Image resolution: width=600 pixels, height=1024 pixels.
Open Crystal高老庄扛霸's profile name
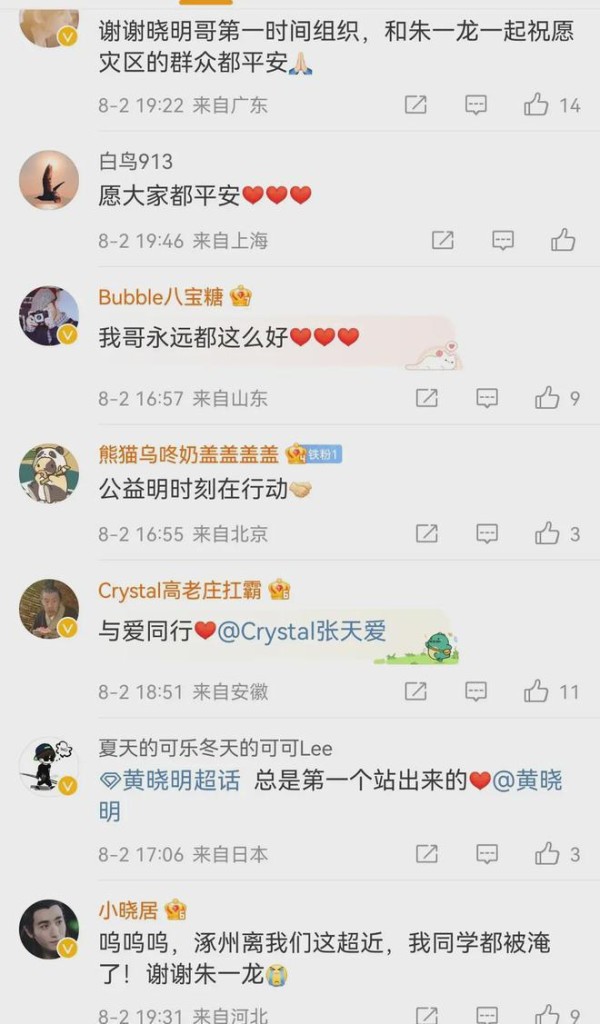pyautogui.click(x=180, y=590)
